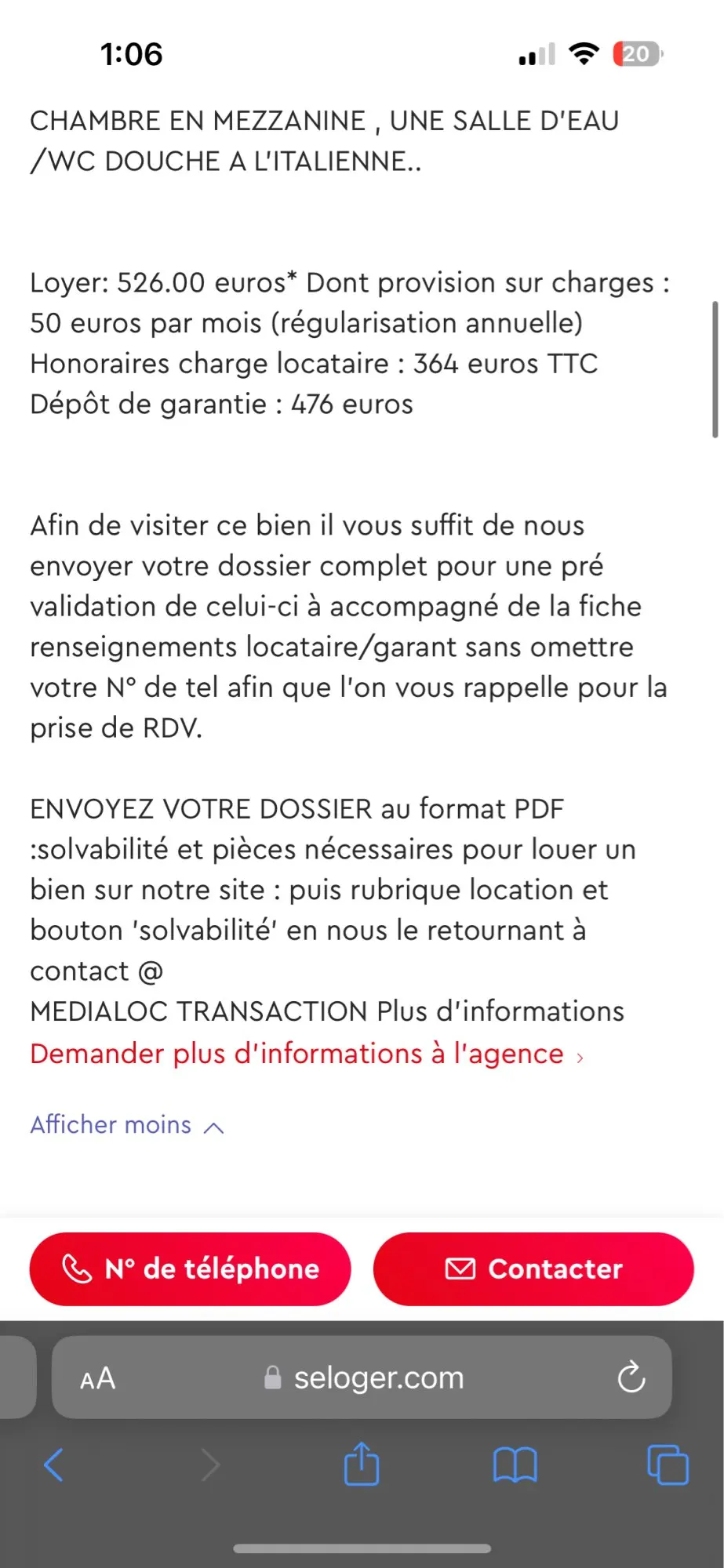Tap the Contacter button
The height and width of the screenshot is (1568, 724).
533,1269
